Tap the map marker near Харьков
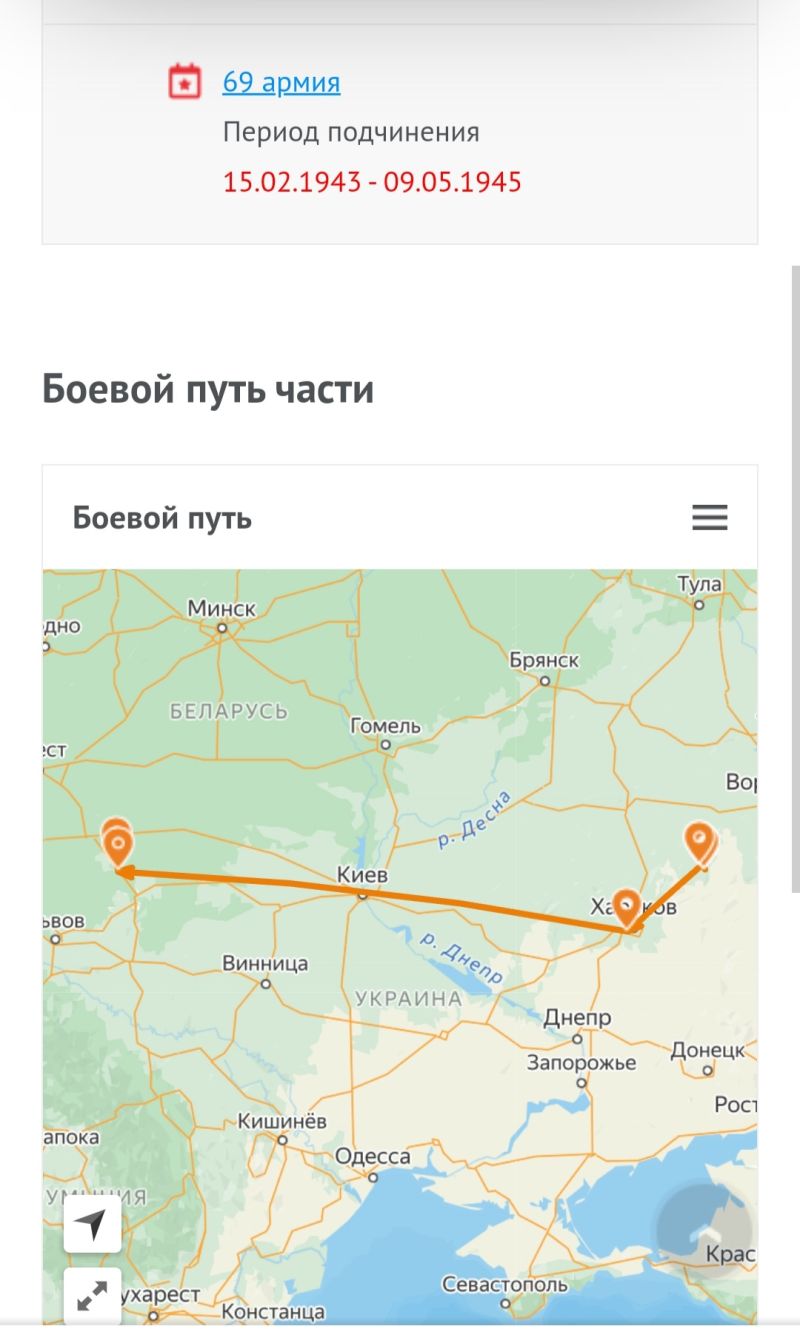Screen dimensions: 800x1329 (627, 908)
